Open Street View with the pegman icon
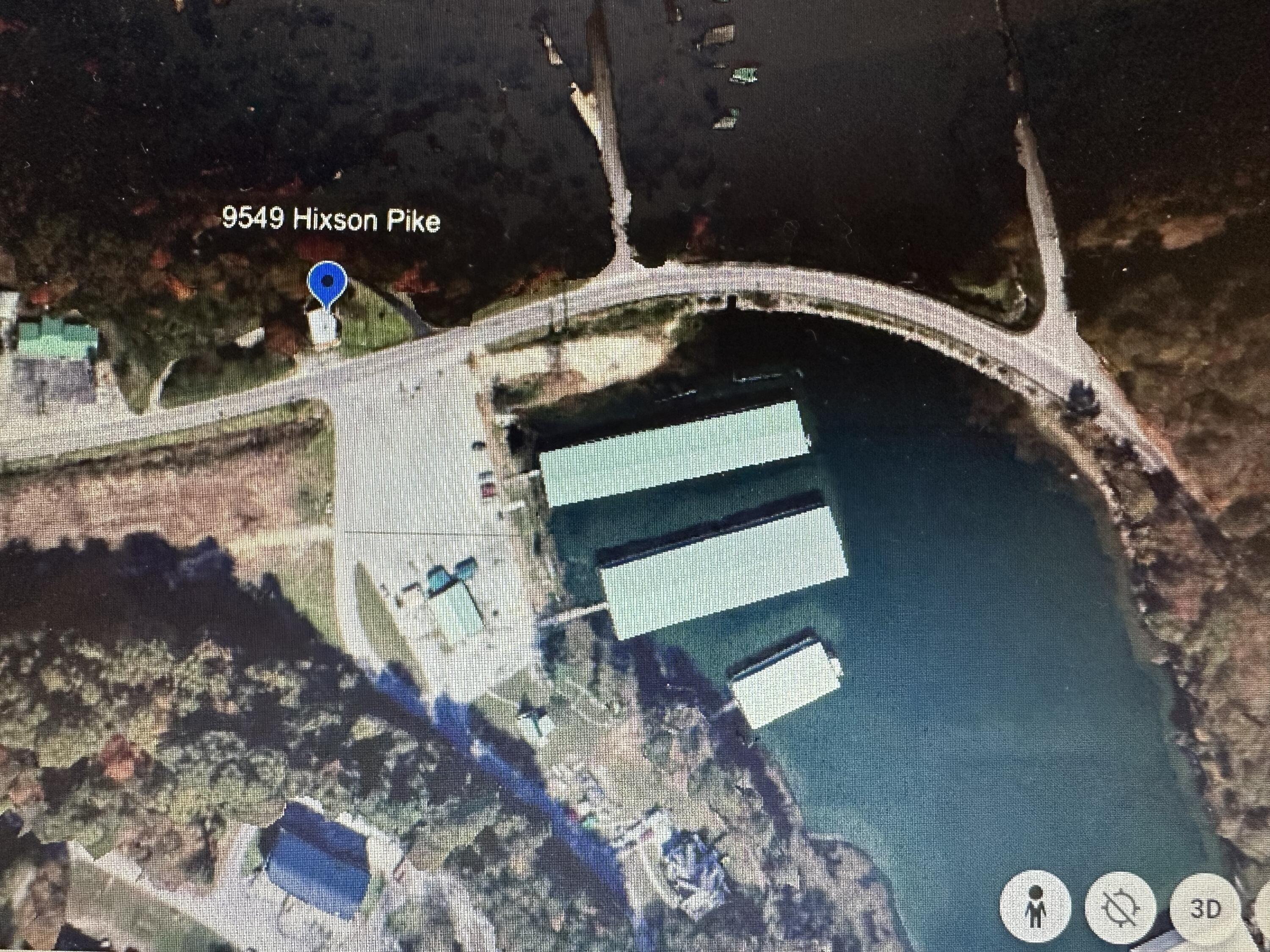The height and width of the screenshot is (952, 1270). 1035,907
